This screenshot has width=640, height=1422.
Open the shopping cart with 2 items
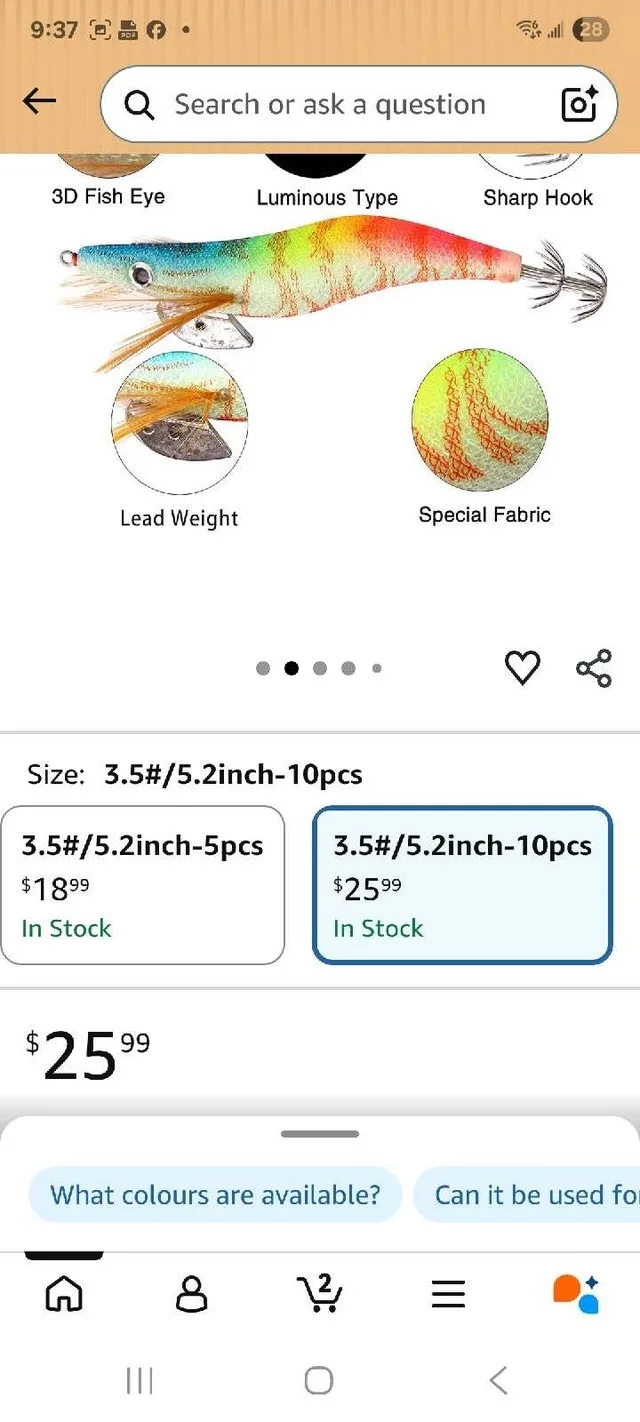point(320,1293)
